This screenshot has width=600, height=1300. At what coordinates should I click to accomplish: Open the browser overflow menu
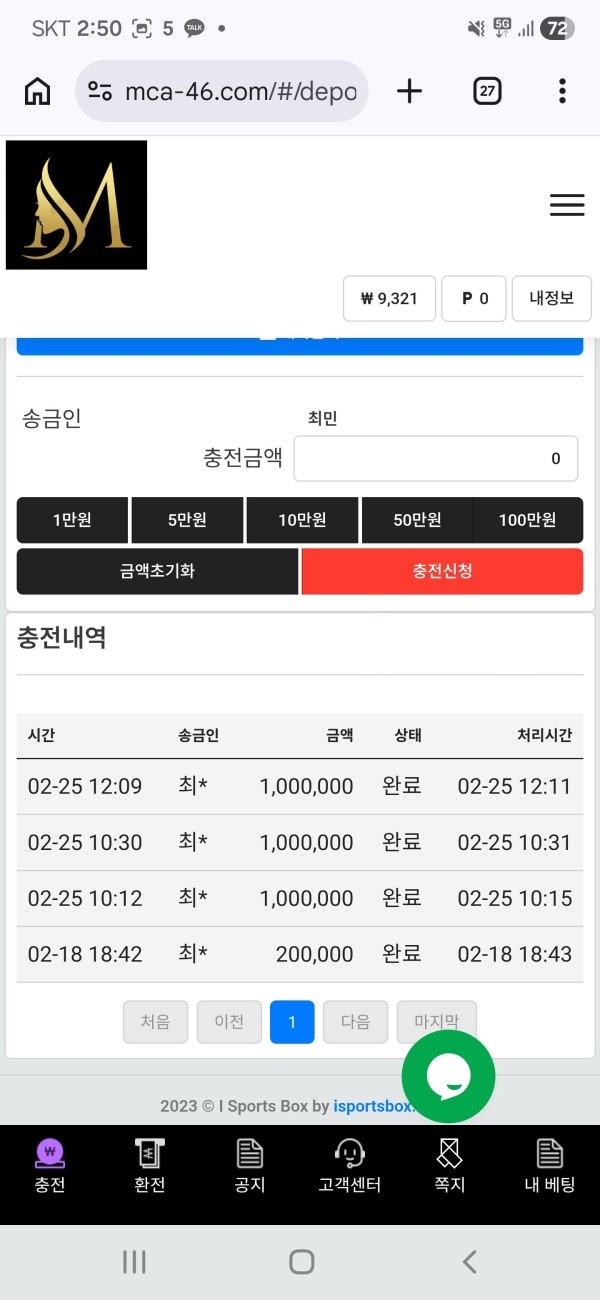[x=562, y=92]
